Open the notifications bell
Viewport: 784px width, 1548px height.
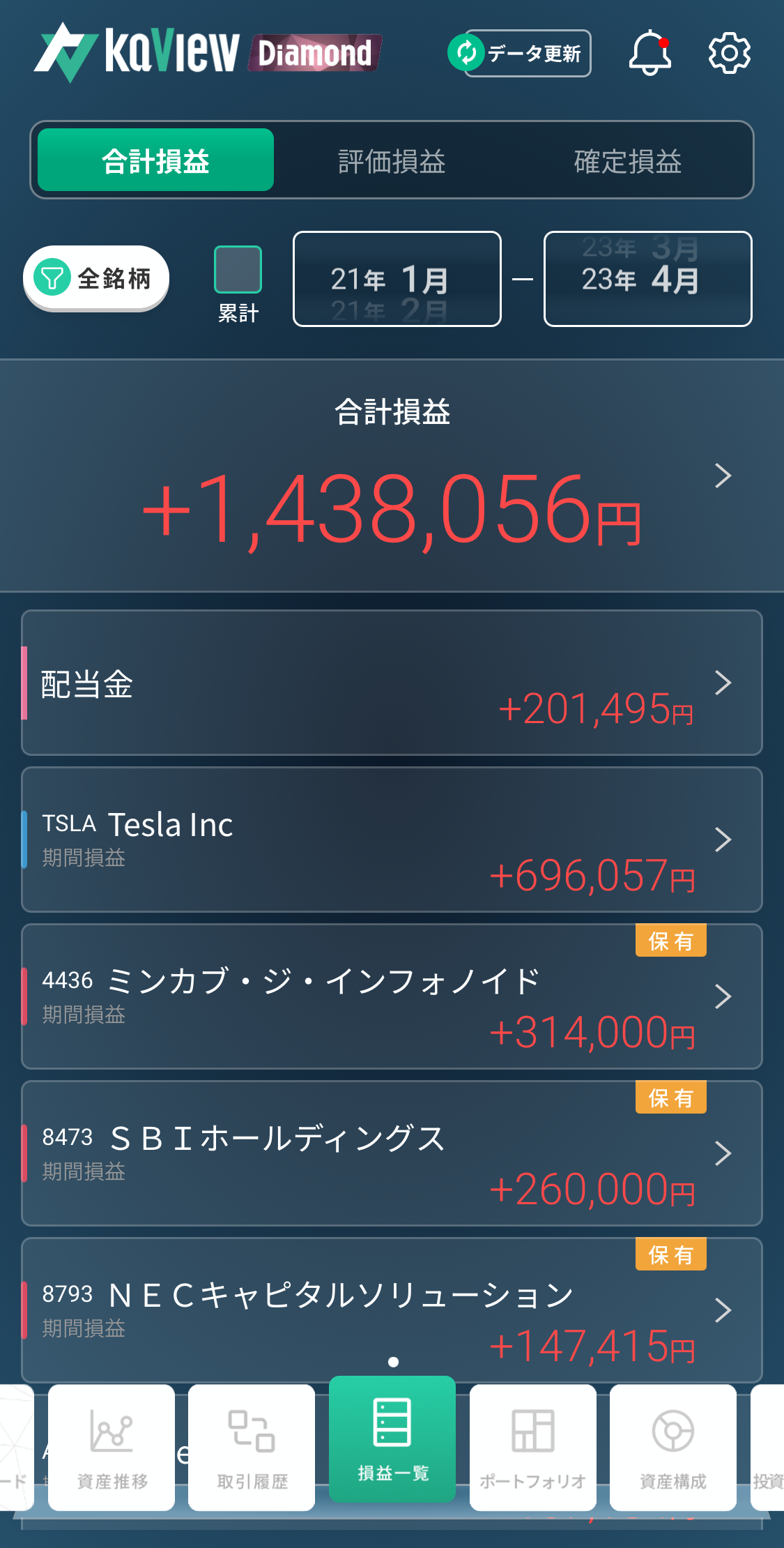[650, 53]
